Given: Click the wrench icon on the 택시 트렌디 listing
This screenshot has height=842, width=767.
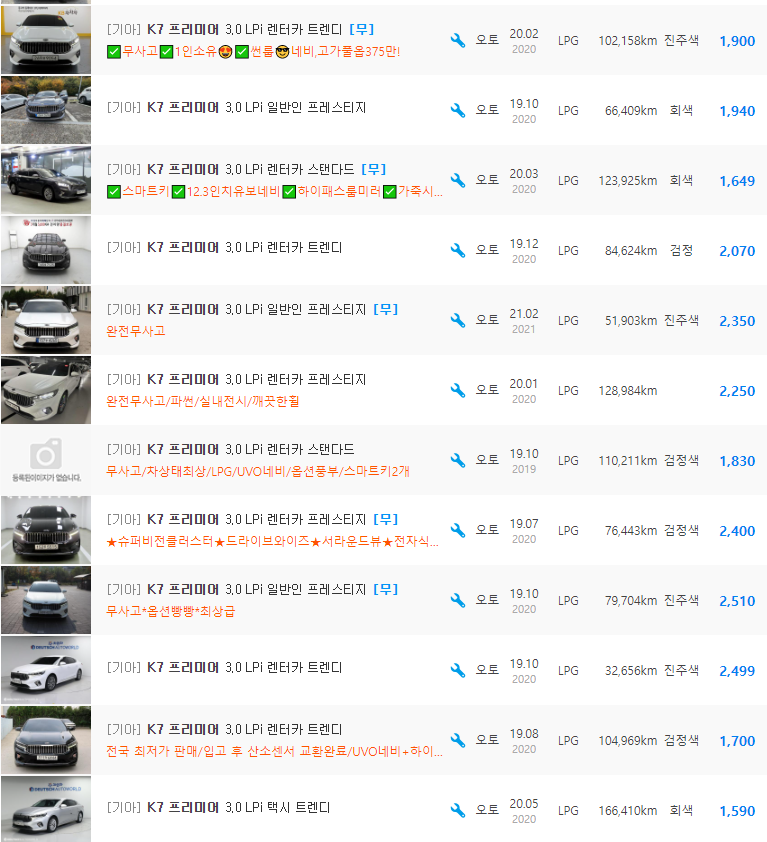Looking at the screenshot, I should coord(457,810).
